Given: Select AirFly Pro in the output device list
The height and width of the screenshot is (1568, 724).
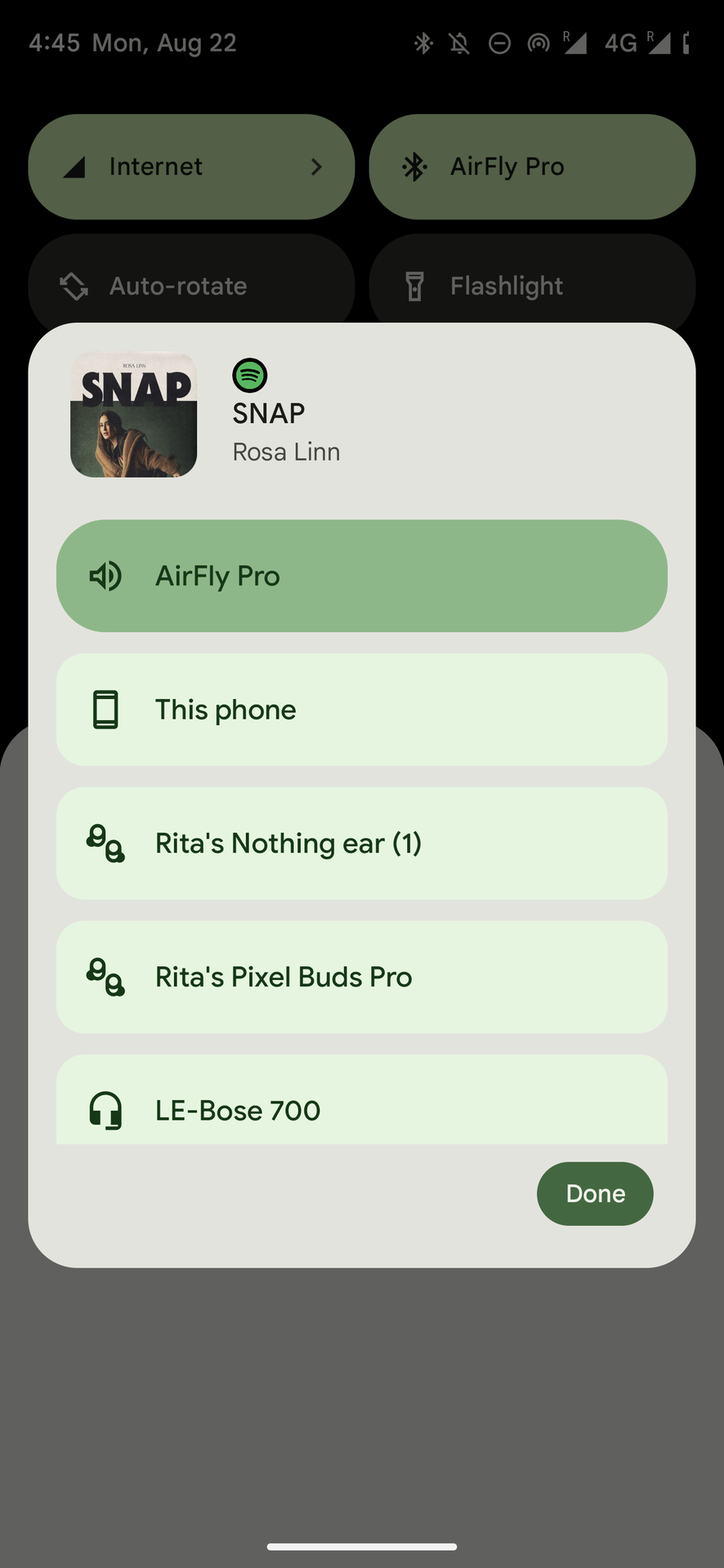Looking at the screenshot, I should [x=361, y=576].
